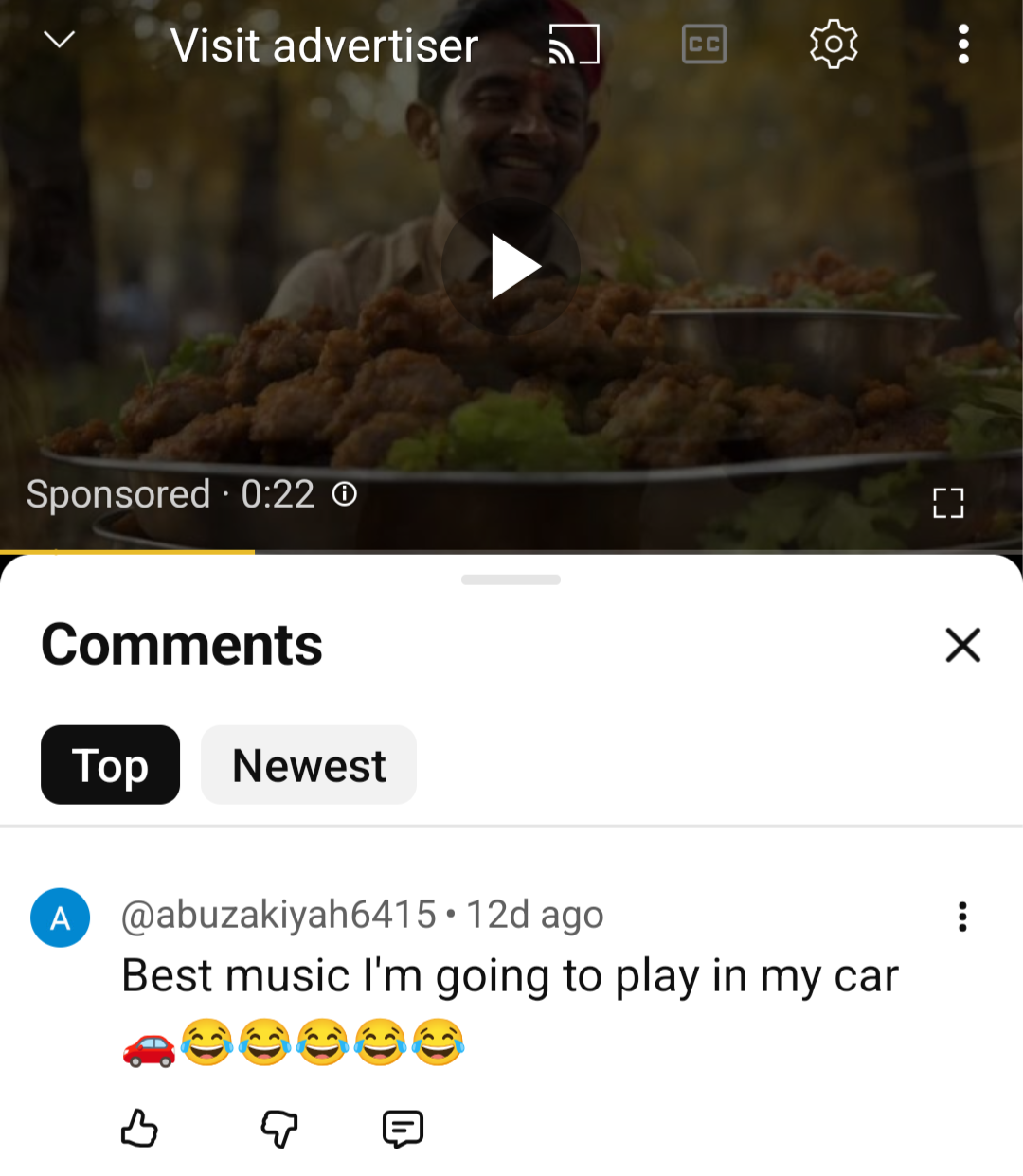
Task: Open video settings gear
Action: pyautogui.click(x=834, y=45)
